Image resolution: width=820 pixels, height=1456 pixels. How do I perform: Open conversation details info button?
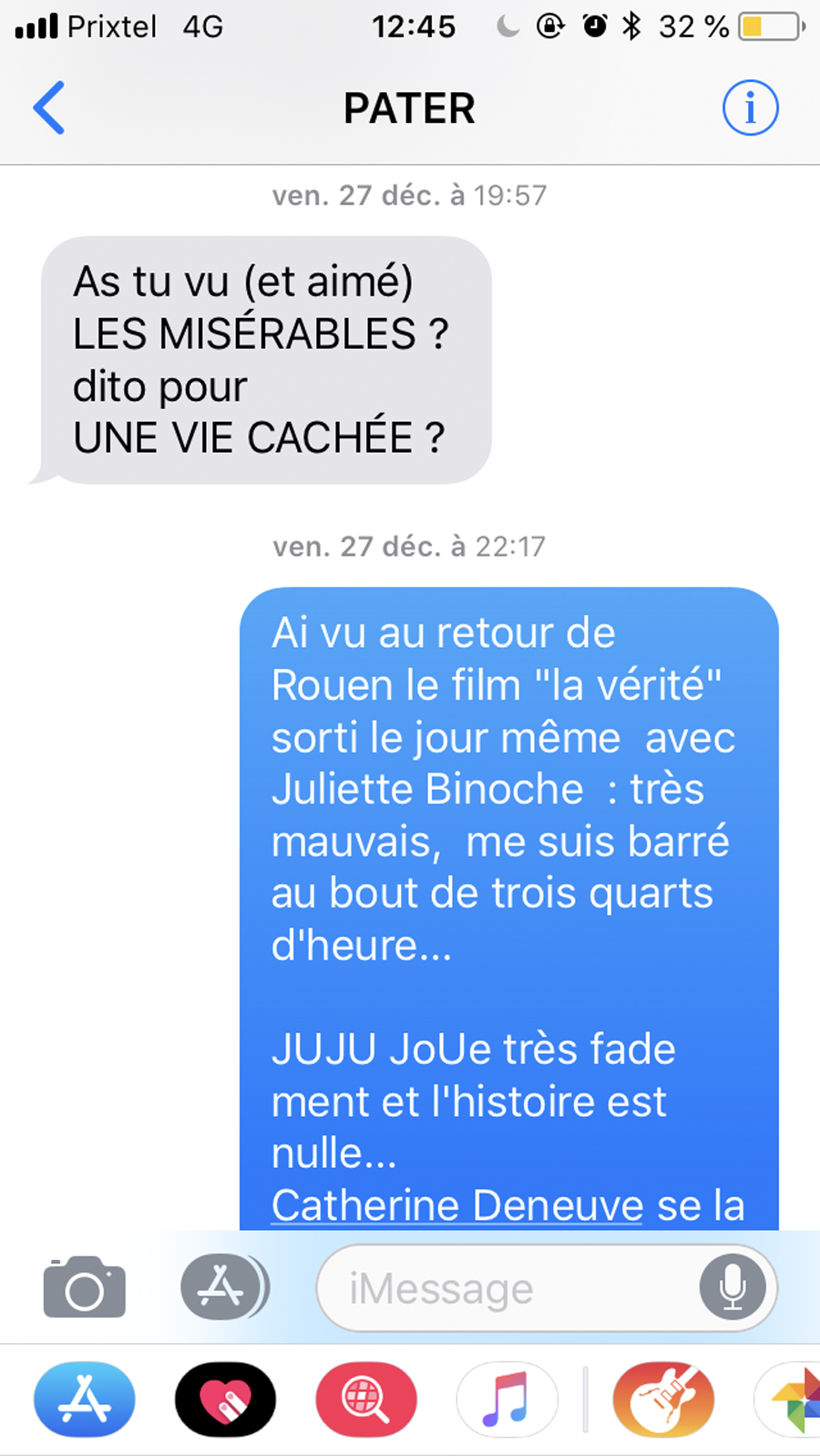tap(750, 108)
